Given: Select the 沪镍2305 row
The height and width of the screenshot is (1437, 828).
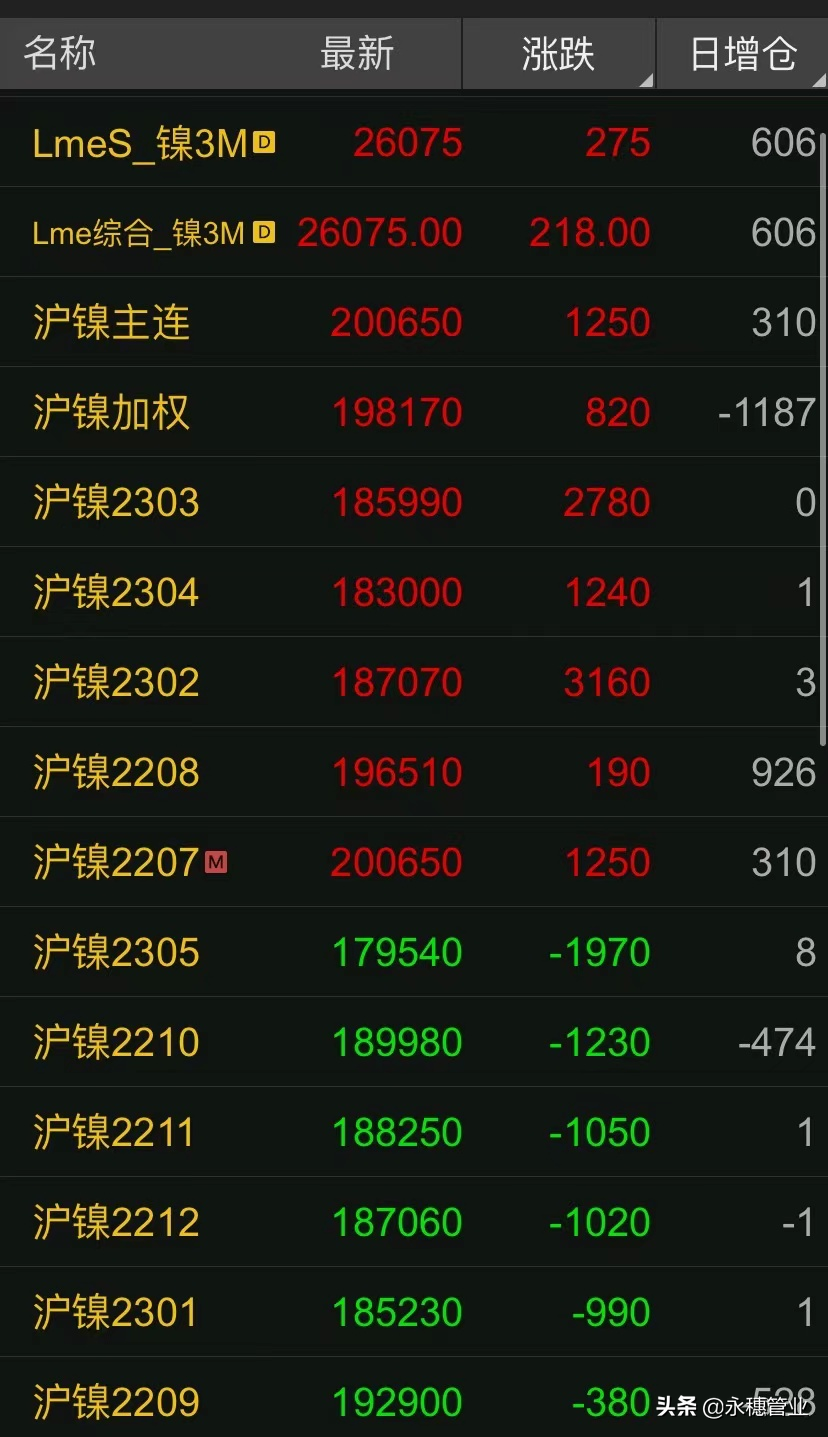Looking at the screenshot, I should coord(414,952).
